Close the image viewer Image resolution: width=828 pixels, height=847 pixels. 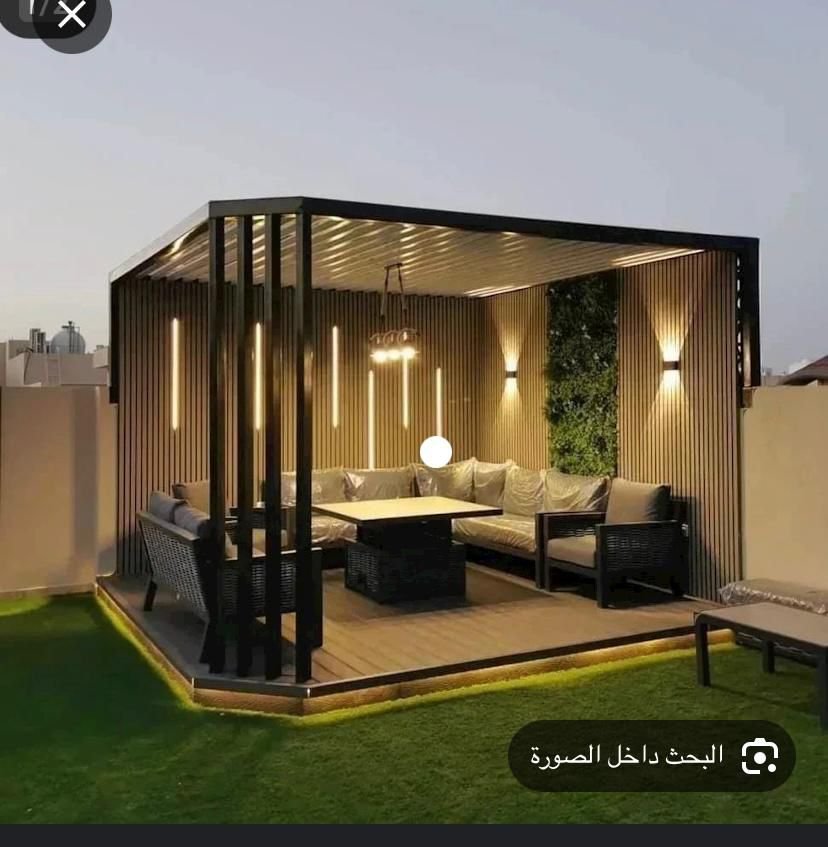[x=71, y=15]
